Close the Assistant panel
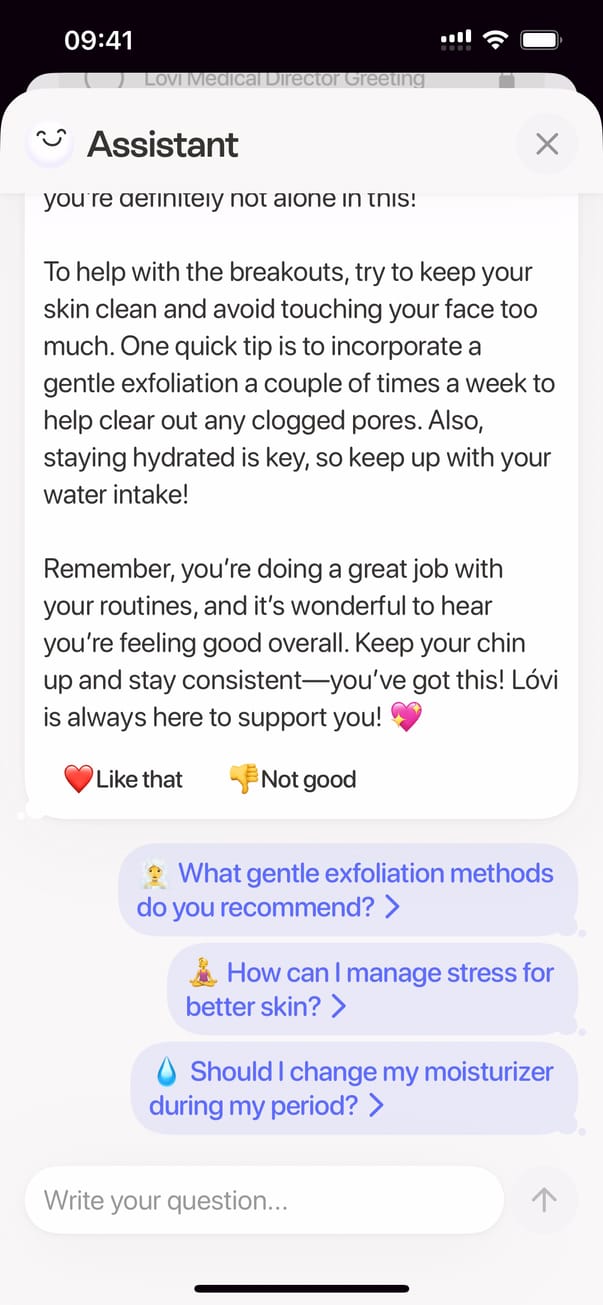Screen dimensions: 603x1305 pos(546,144)
